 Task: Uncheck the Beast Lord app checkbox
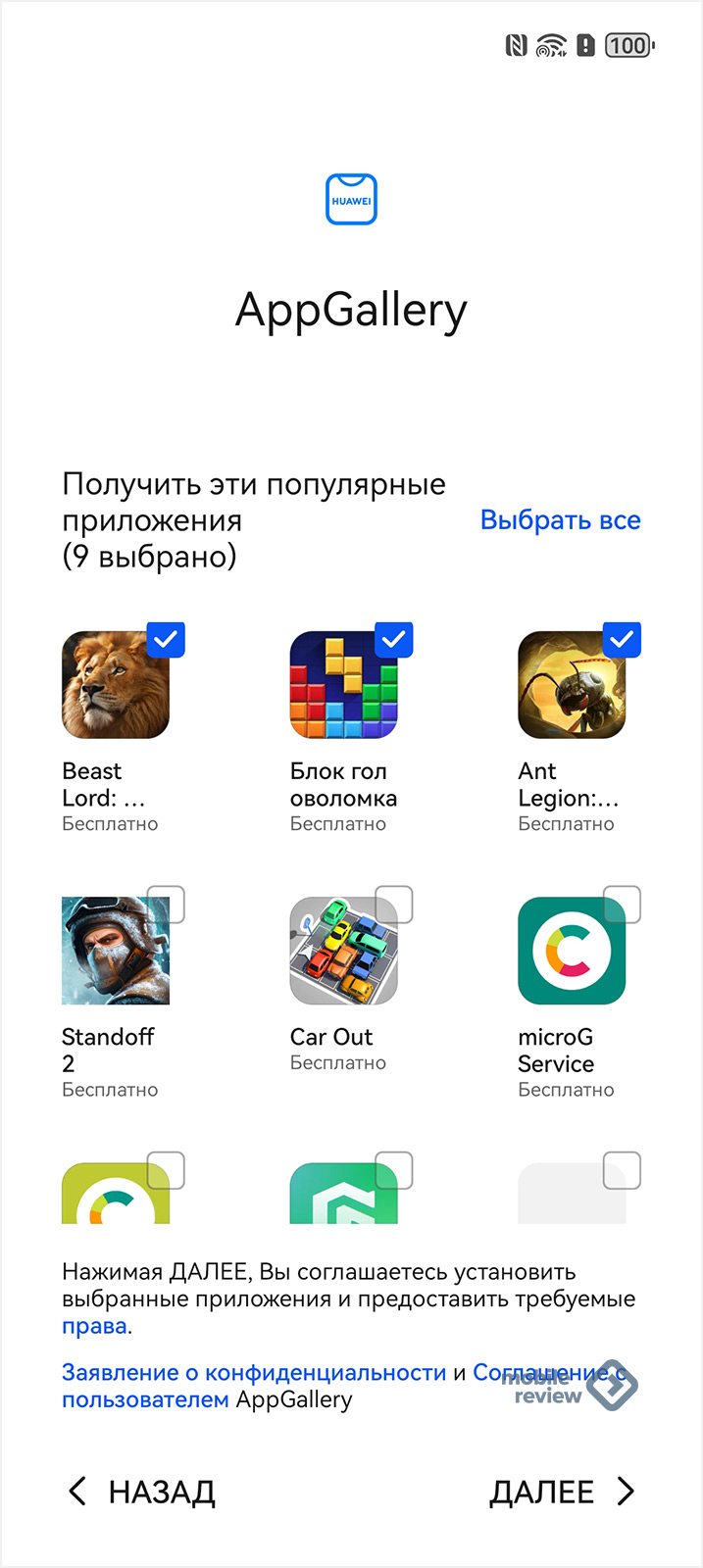pyautogui.click(x=166, y=640)
